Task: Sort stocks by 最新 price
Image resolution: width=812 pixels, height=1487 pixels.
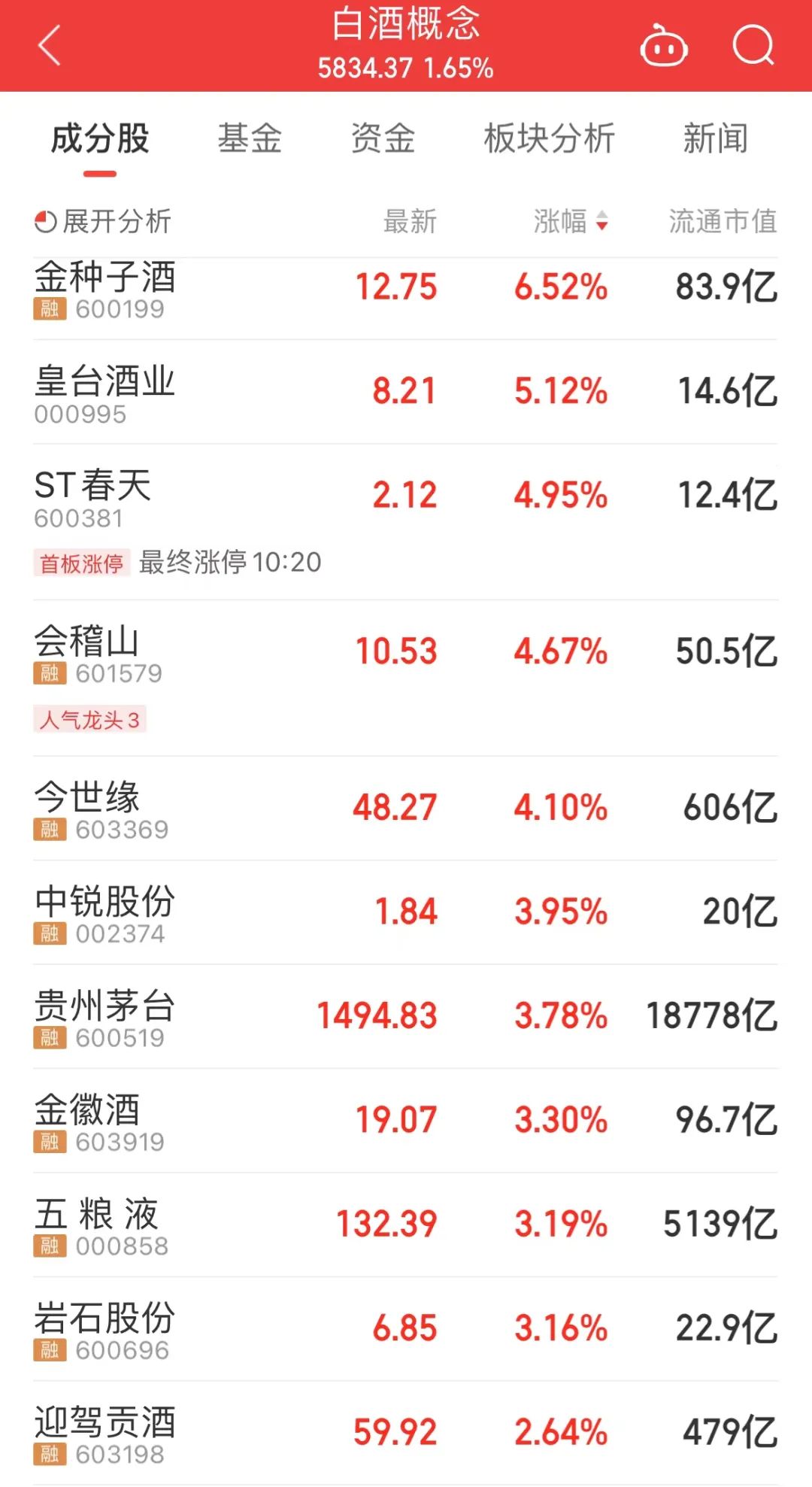Action: click(x=410, y=221)
